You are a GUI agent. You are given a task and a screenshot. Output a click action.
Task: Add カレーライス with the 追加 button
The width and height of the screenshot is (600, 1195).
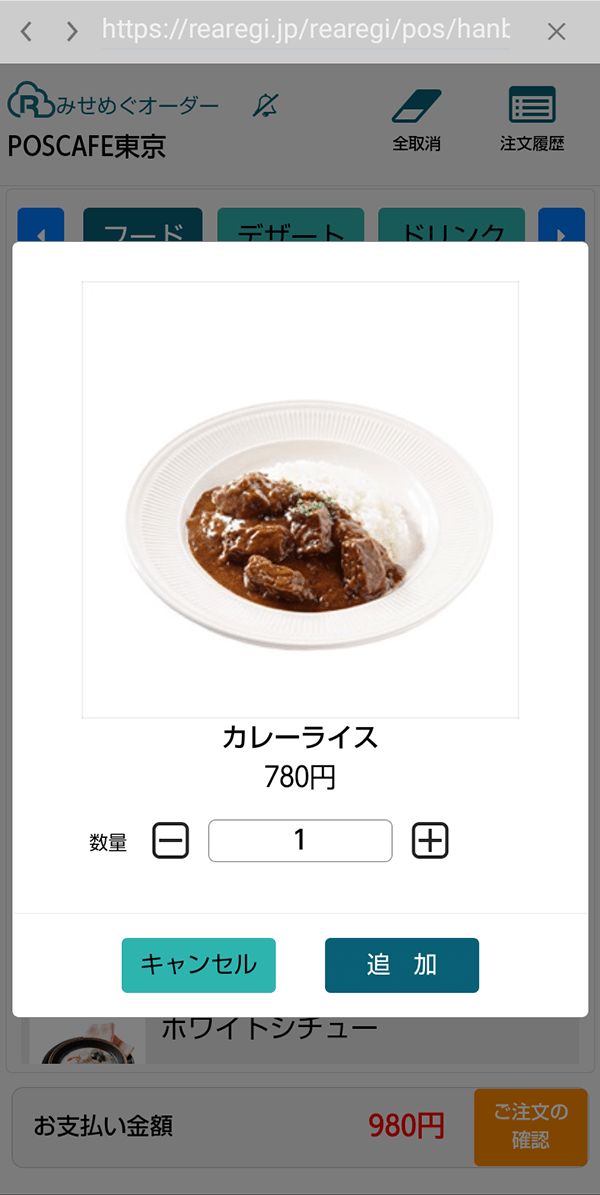[x=402, y=965]
